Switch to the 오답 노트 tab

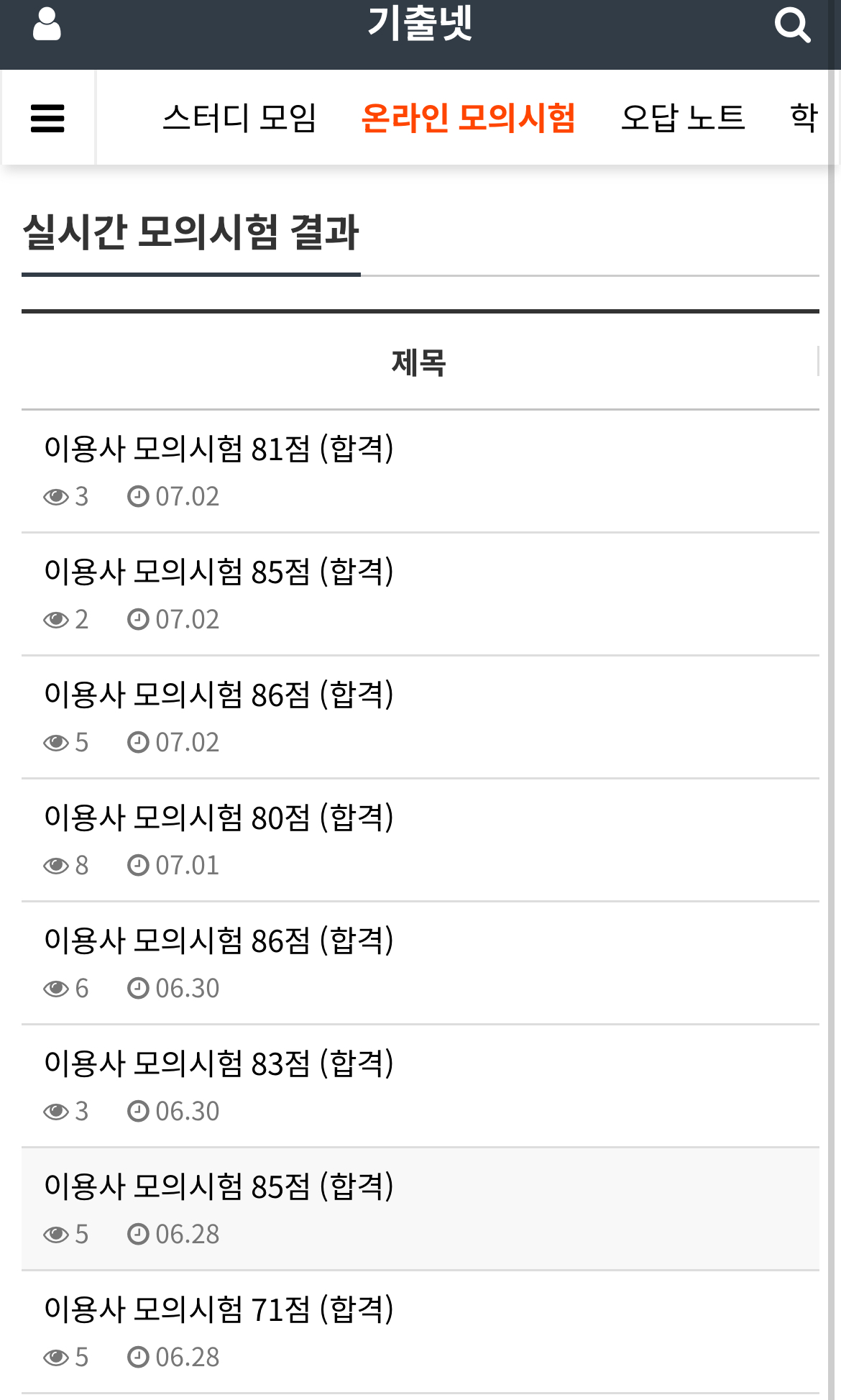point(683,118)
